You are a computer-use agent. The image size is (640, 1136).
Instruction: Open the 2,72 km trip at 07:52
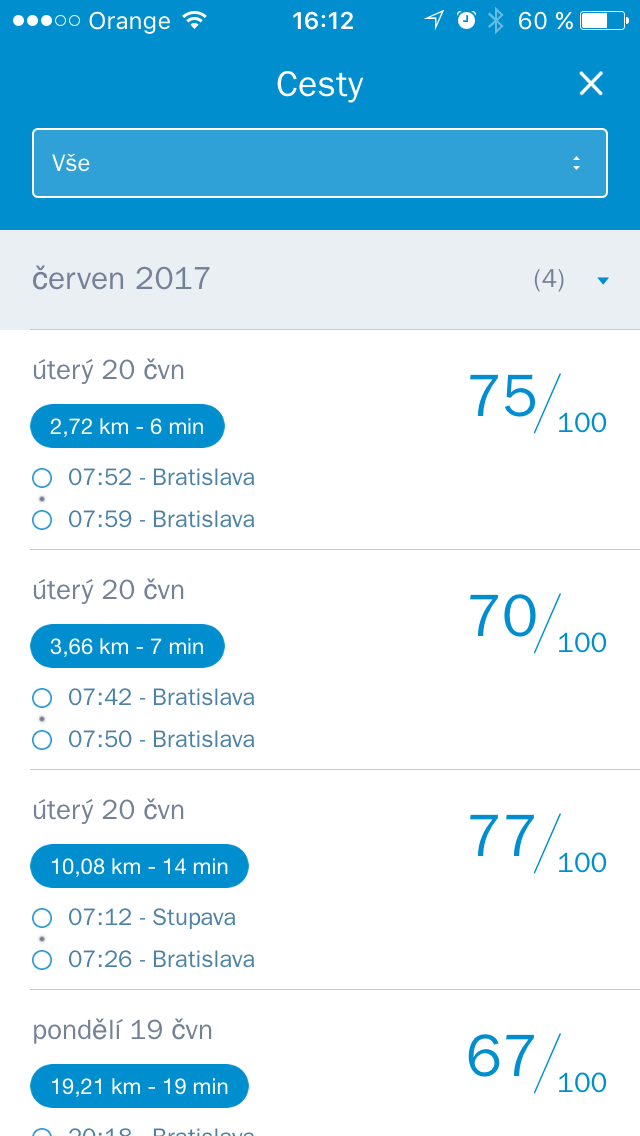(x=320, y=440)
